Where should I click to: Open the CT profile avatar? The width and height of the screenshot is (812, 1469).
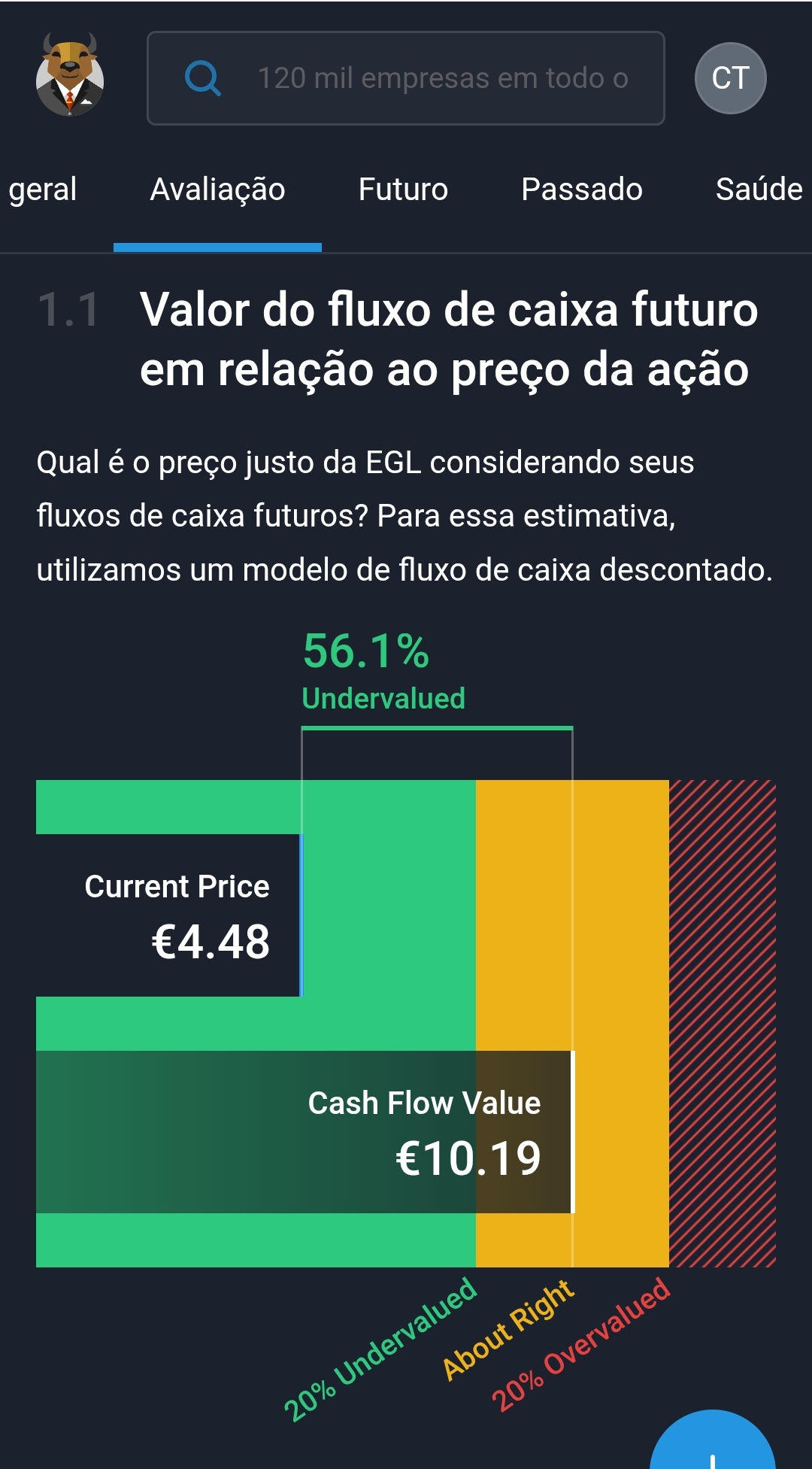pos(730,78)
